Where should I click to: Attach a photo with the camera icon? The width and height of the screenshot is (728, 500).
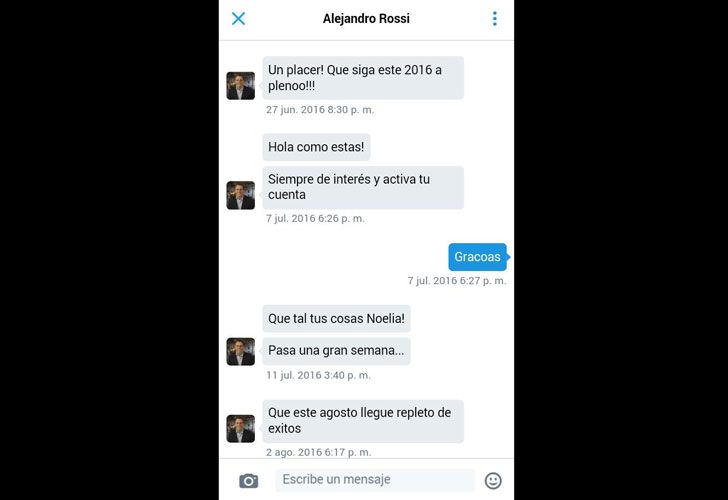tap(249, 481)
